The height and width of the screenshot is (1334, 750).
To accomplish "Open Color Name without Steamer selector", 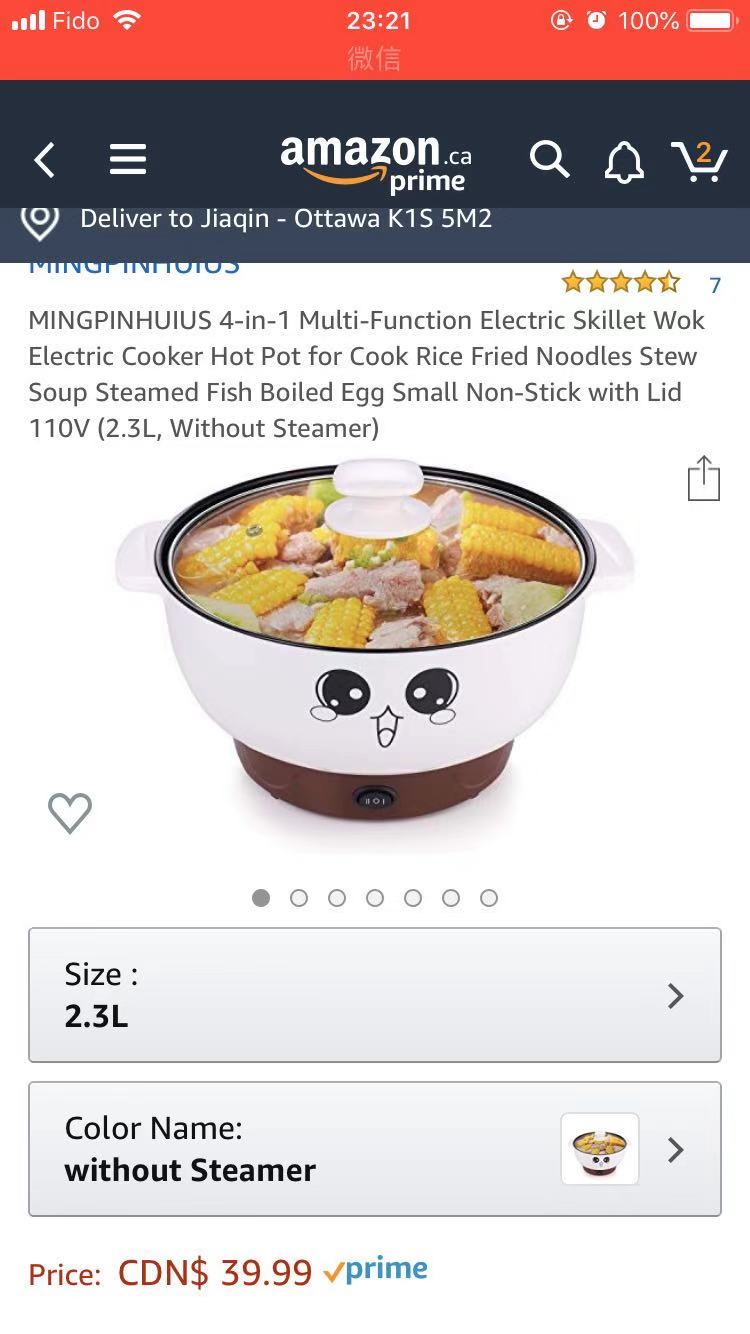I will coord(375,1149).
